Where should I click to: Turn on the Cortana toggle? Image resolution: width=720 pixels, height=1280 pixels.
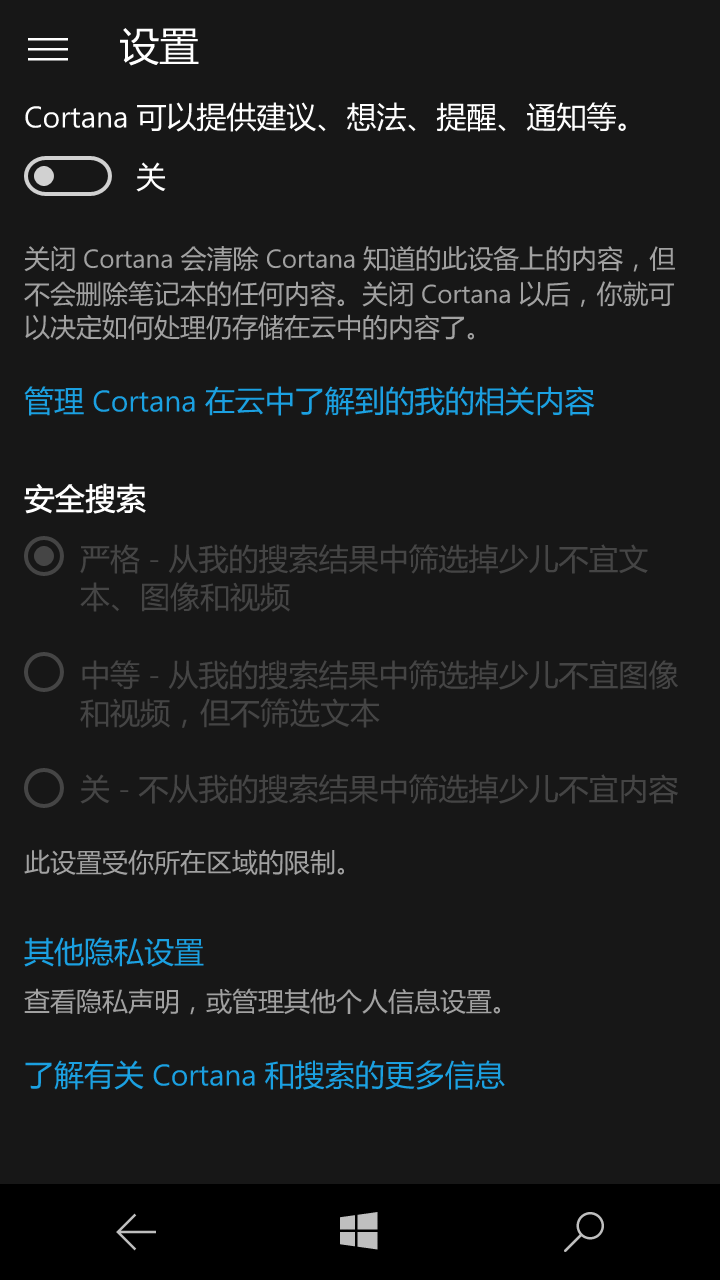click(x=68, y=176)
